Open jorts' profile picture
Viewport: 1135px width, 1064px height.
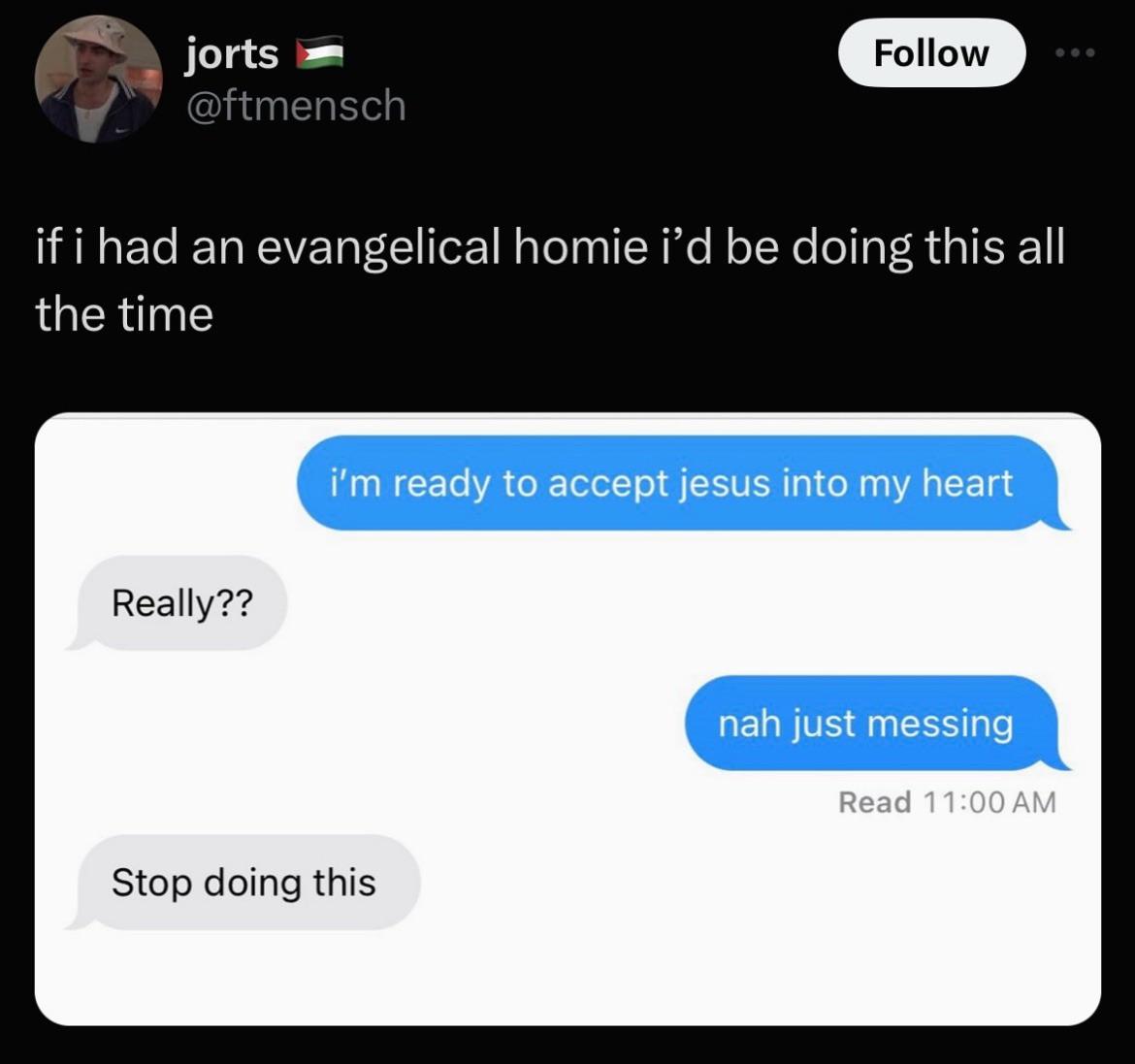pyautogui.click(x=98, y=80)
